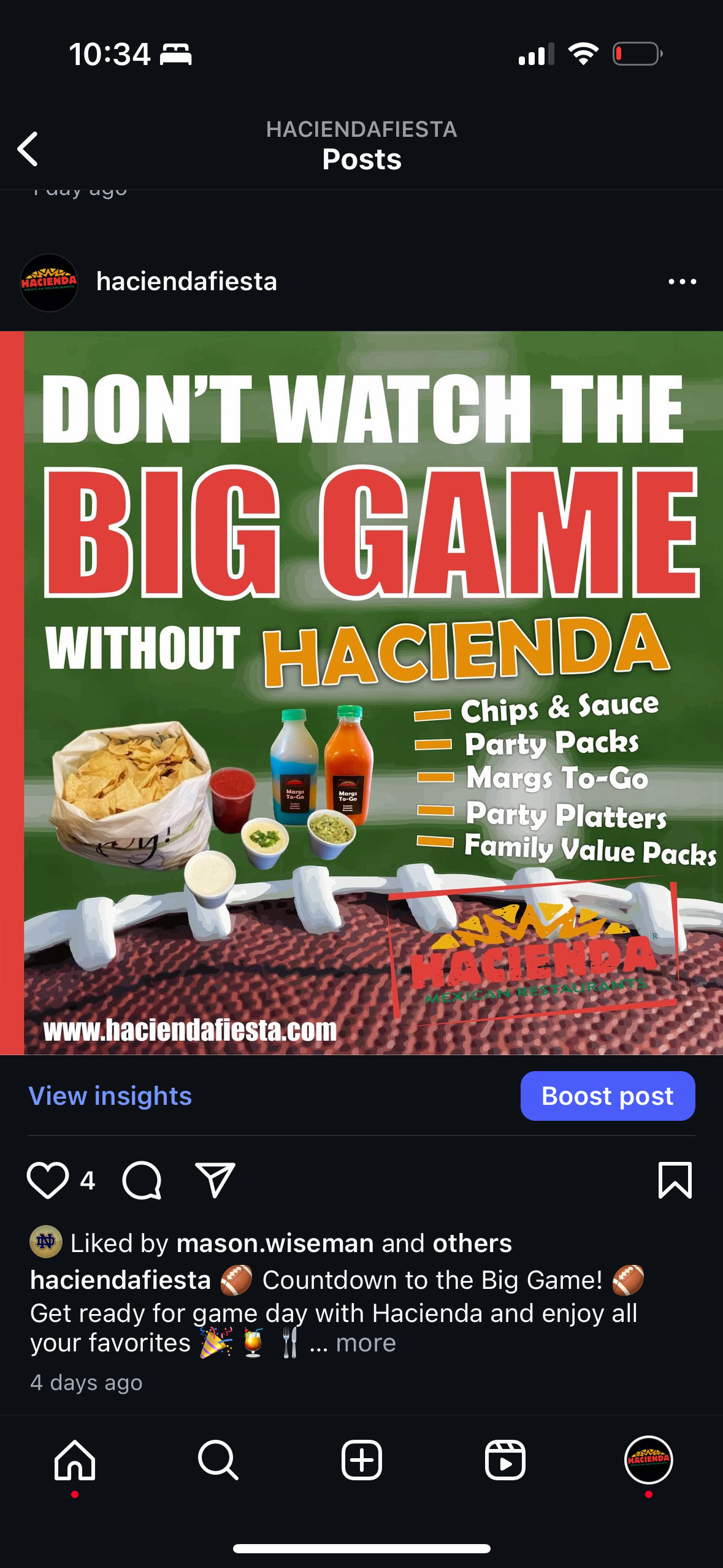723x1568 pixels.
Task: Open mason.wiseman's profile from the likes
Action: (x=275, y=1243)
